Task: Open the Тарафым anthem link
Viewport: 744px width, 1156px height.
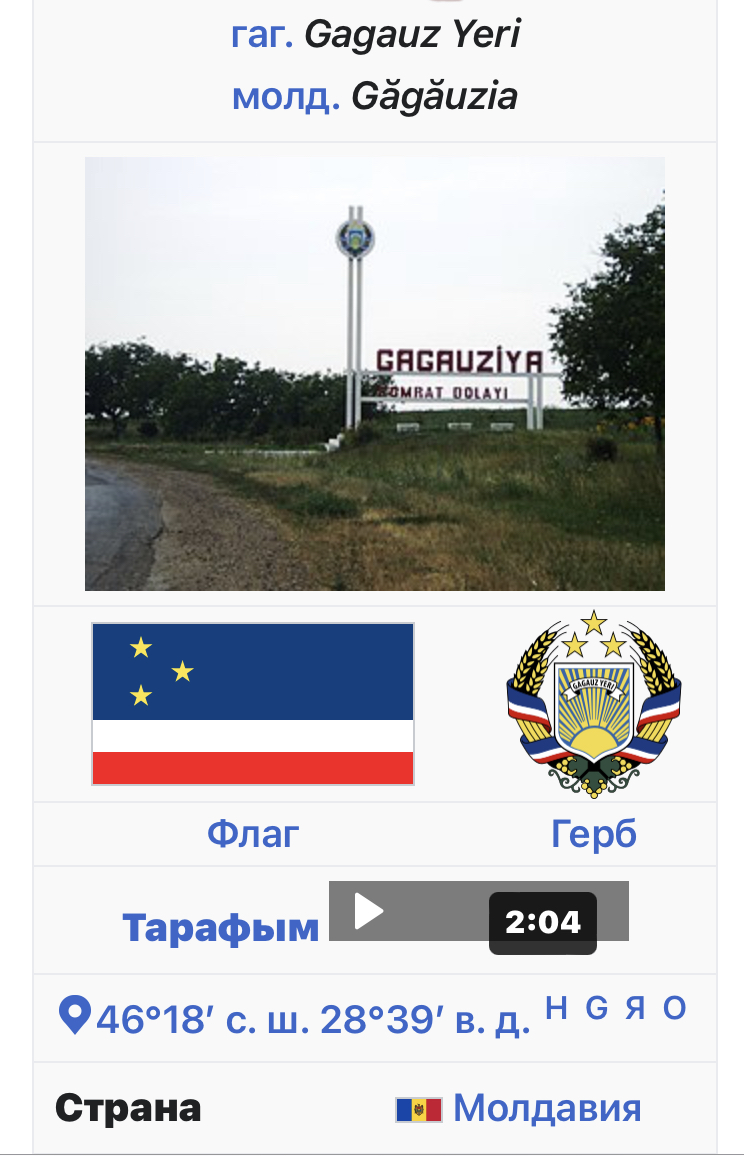Action: (220, 927)
